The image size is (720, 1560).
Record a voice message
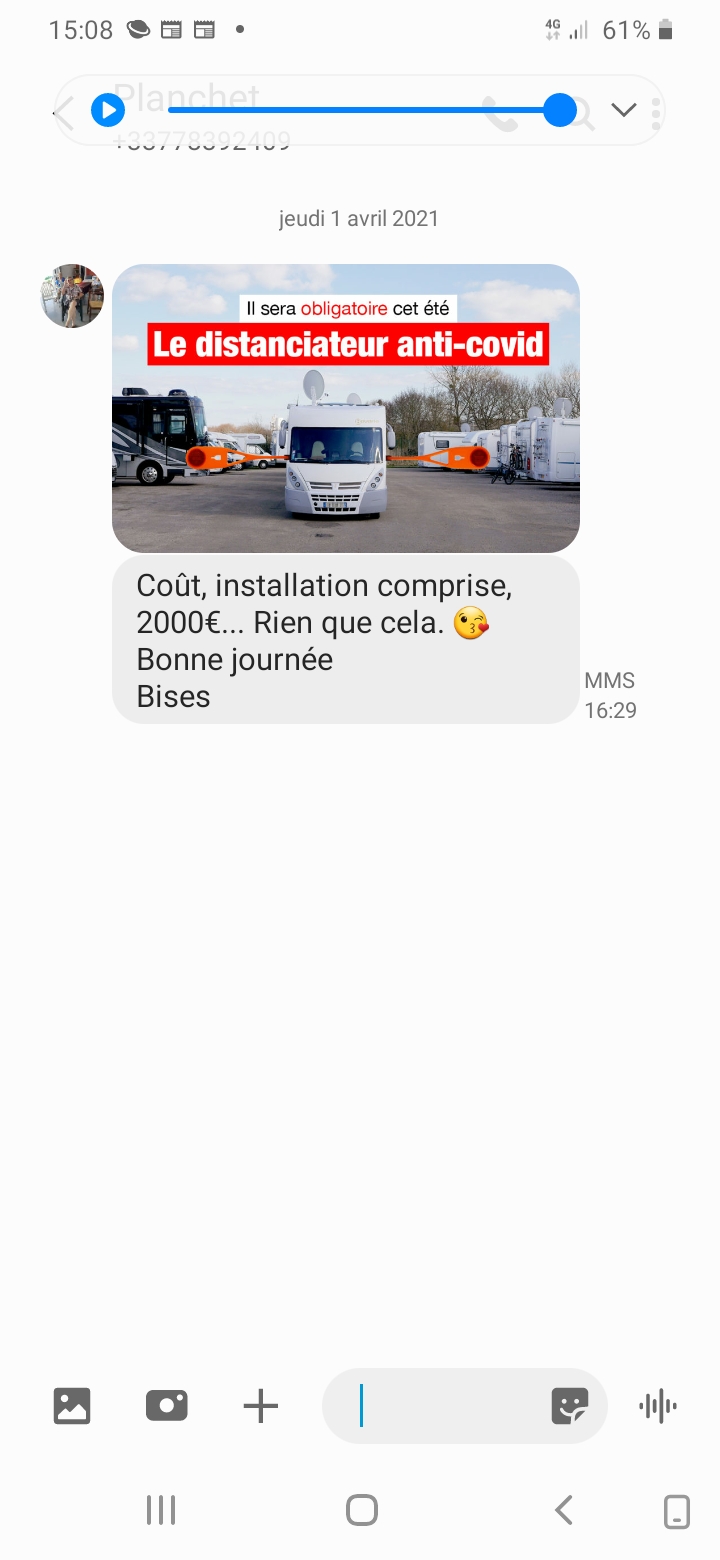(658, 1406)
